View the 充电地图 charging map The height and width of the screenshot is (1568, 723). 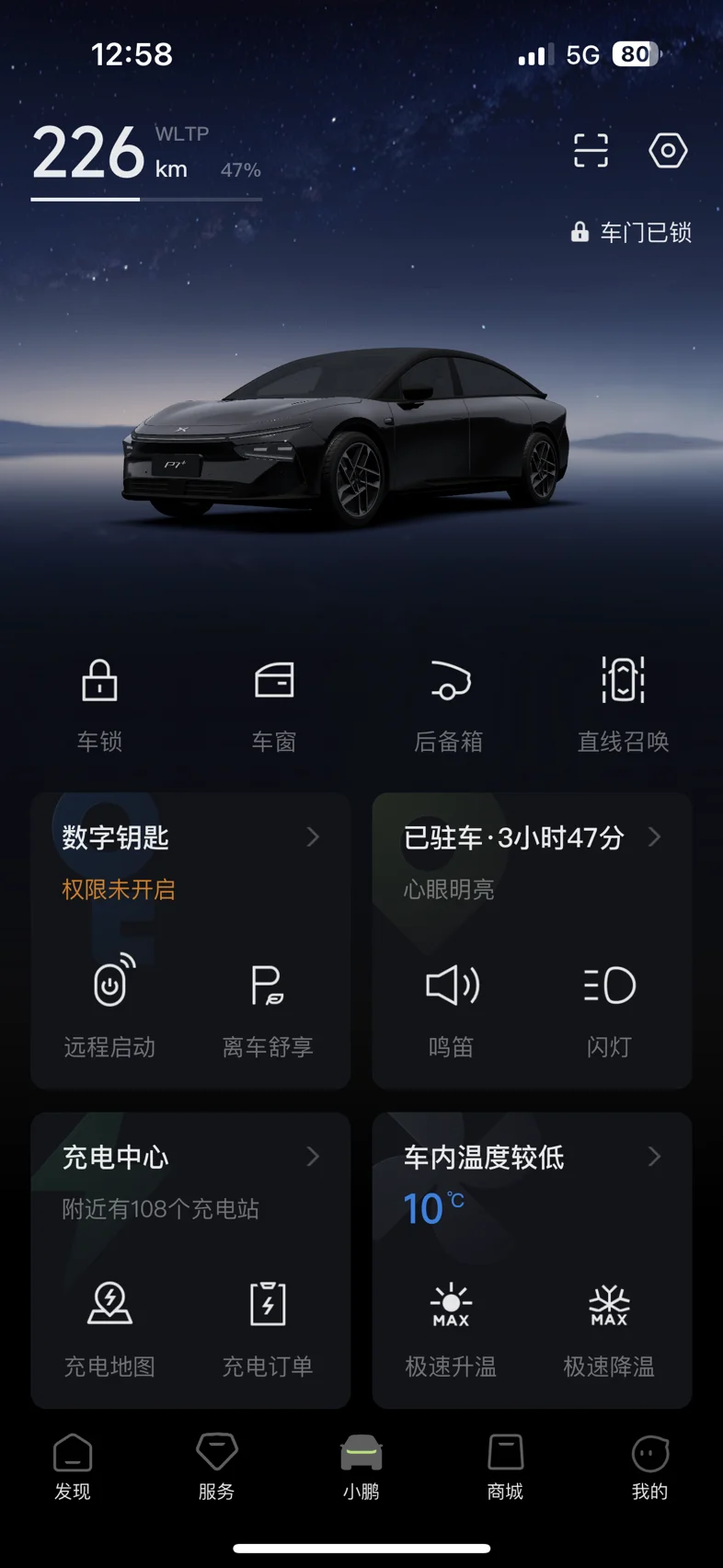[110, 1325]
